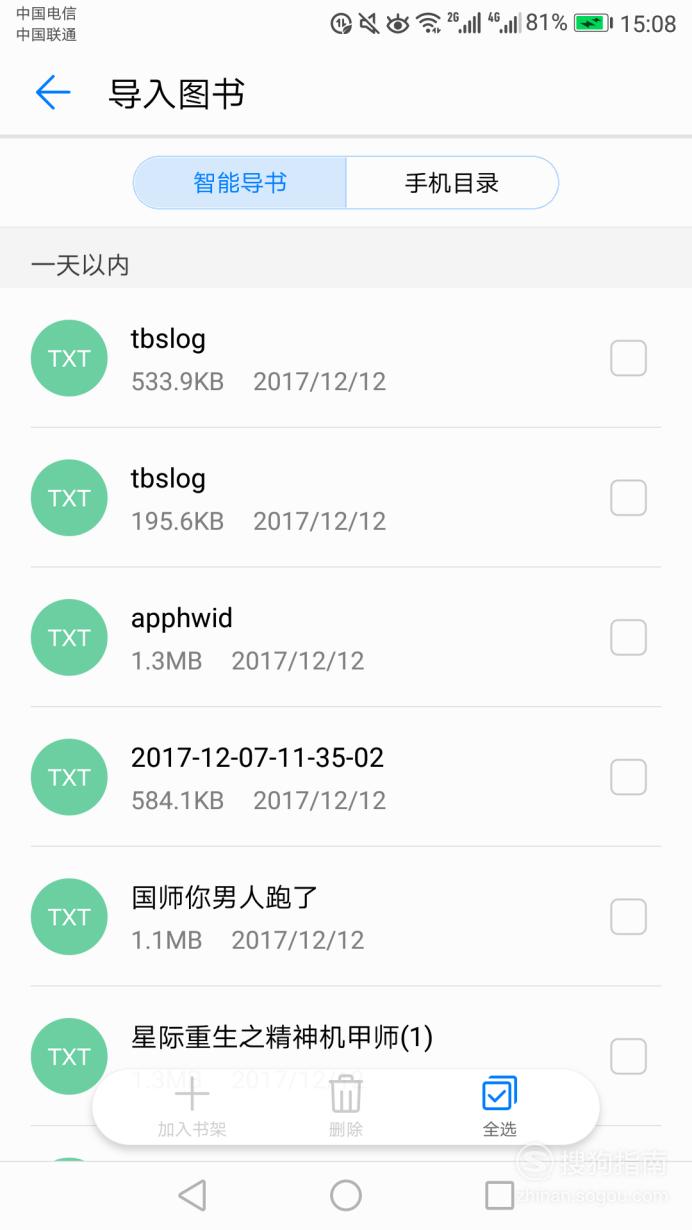The image size is (692, 1230).
Task: Select the apphwid file checkbox
Action: click(628, 637)
